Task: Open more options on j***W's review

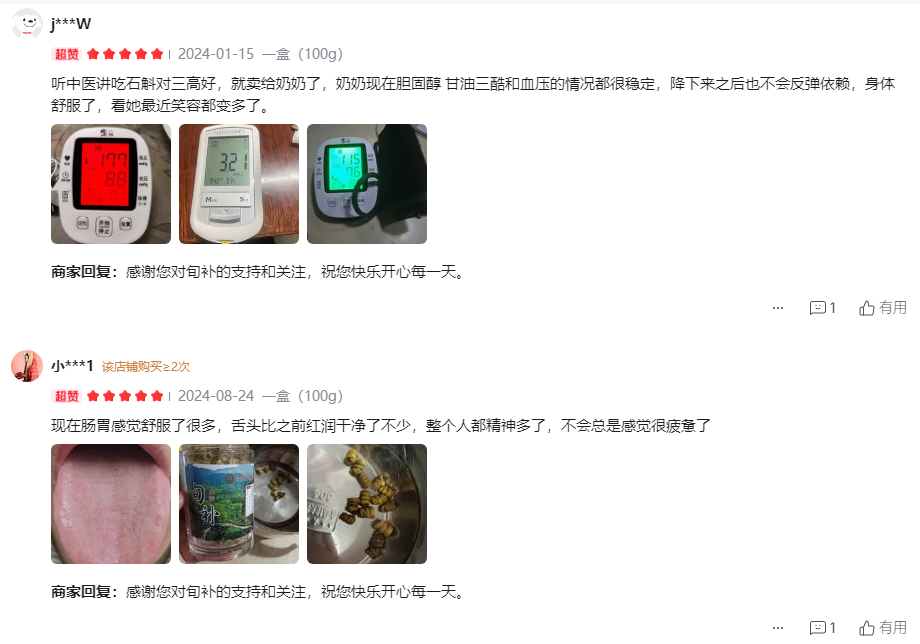Action: 778,308
